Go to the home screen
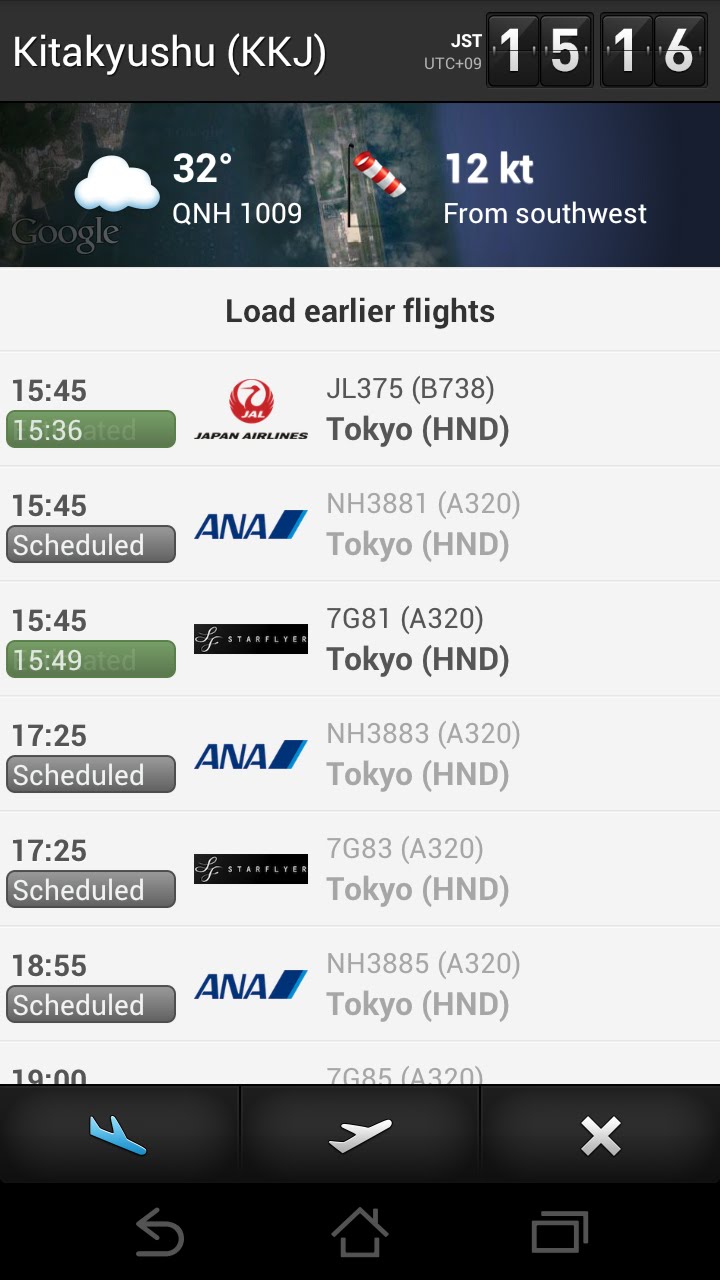Viewport: 720px width, 1280px height. click(360, 1232)
